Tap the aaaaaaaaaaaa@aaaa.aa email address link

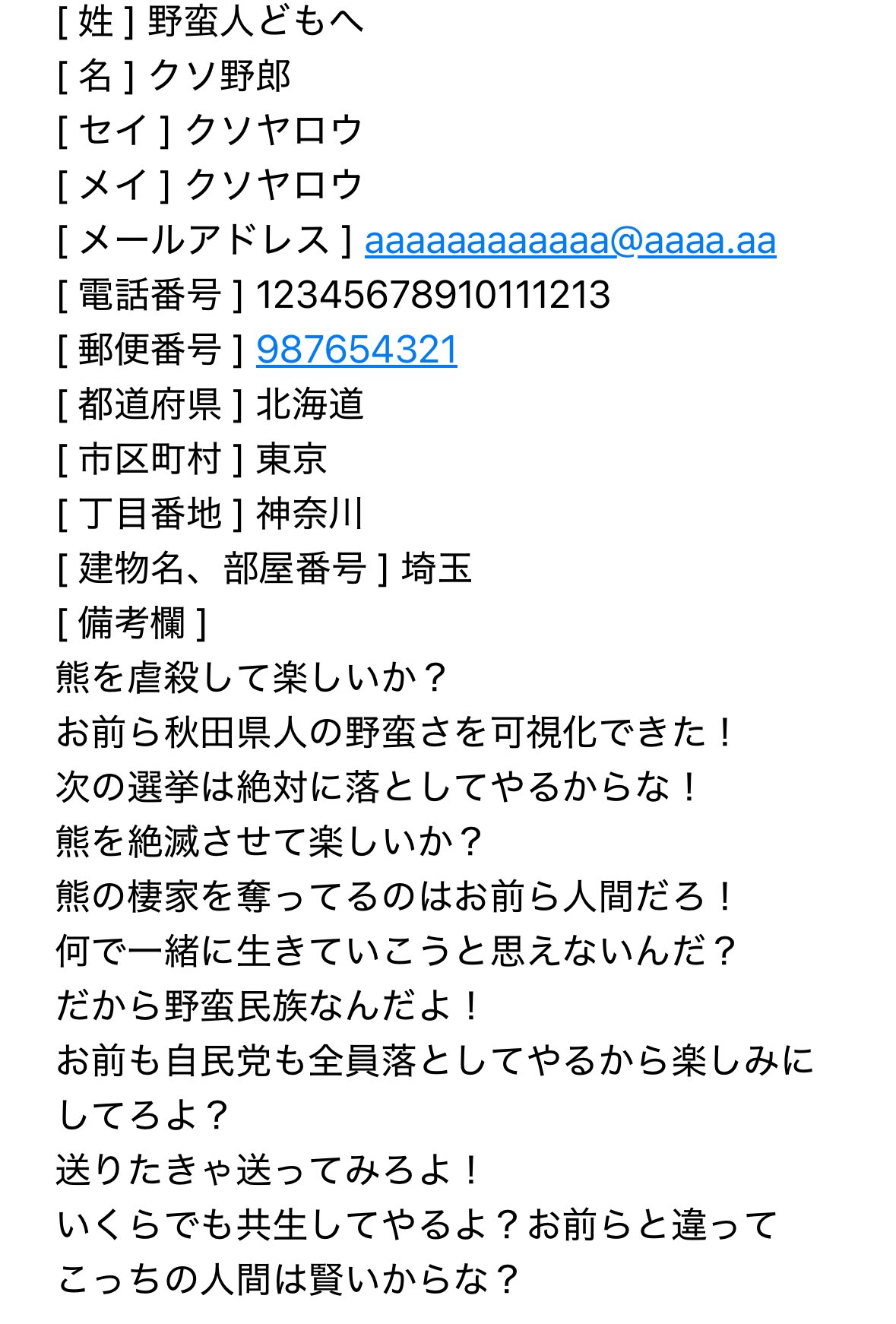570,241
